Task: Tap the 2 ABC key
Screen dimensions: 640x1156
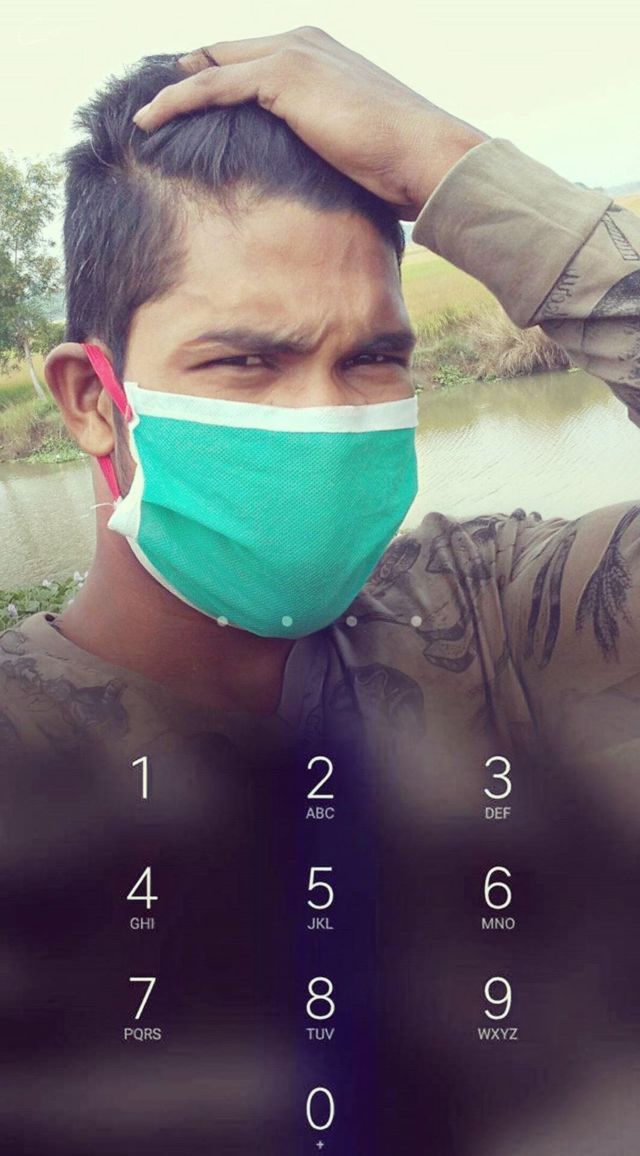Action: click(320, 787)
